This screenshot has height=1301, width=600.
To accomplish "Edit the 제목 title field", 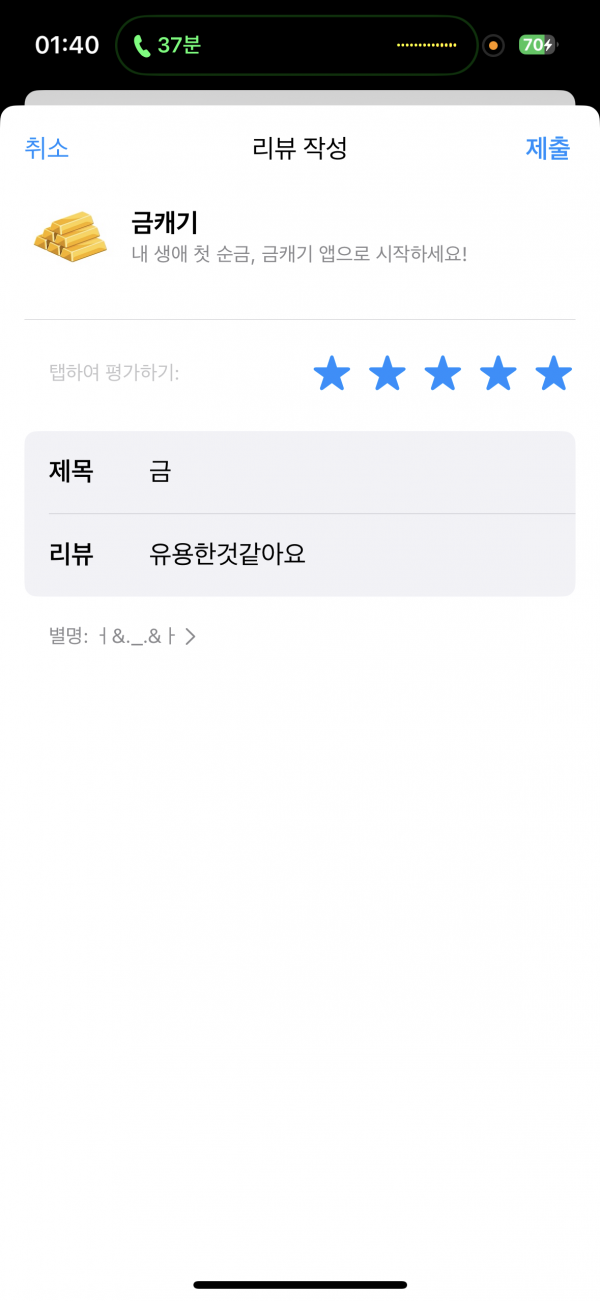I will (x=300, y=472).
